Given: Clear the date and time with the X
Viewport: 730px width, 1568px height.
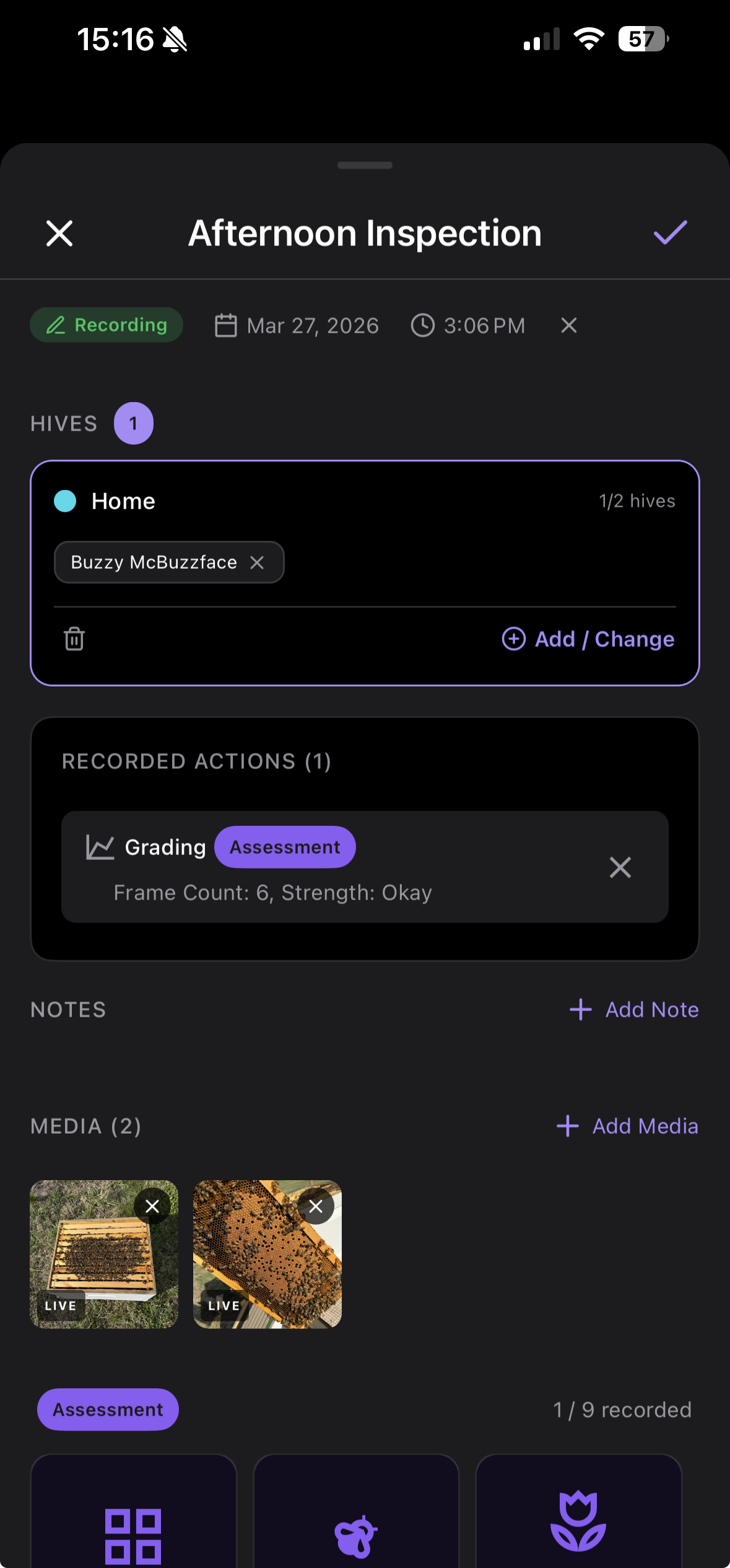Looking at the screenshot, I should 568,325.
